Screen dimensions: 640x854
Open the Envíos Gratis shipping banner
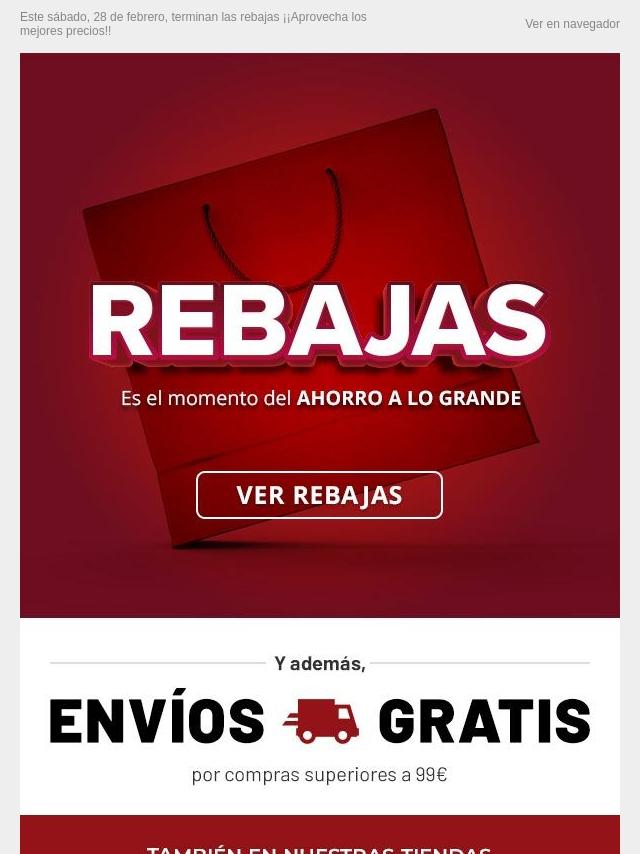click(x=320, y=722)
